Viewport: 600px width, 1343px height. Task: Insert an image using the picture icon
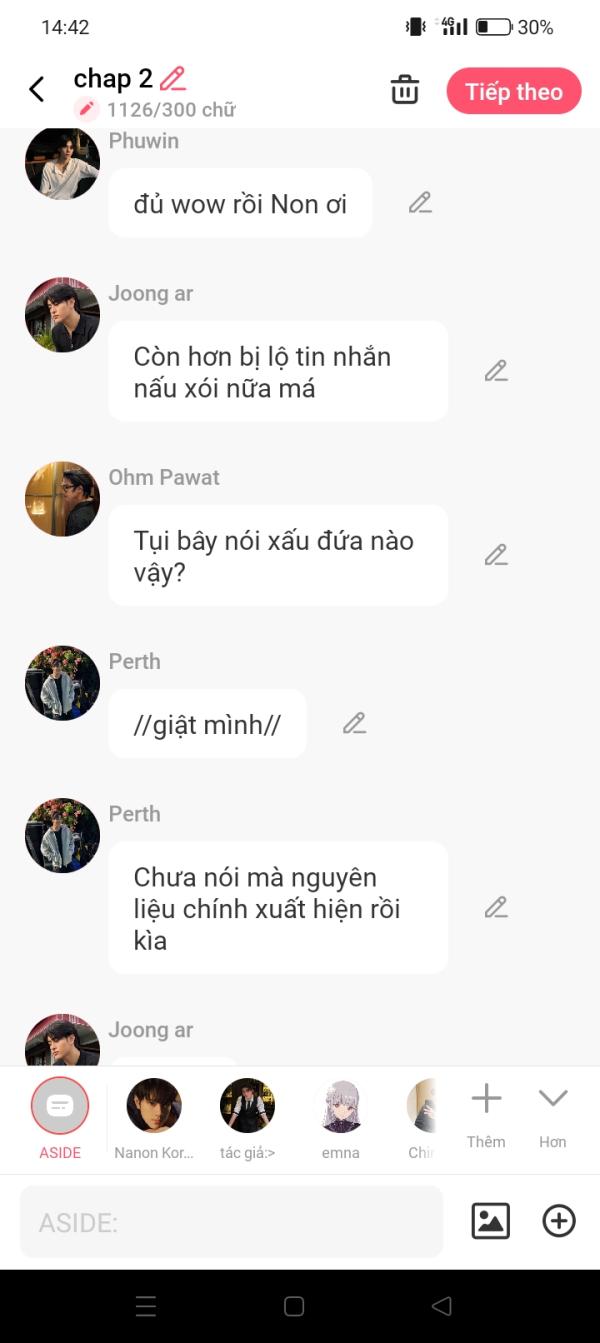(490, 1221)
